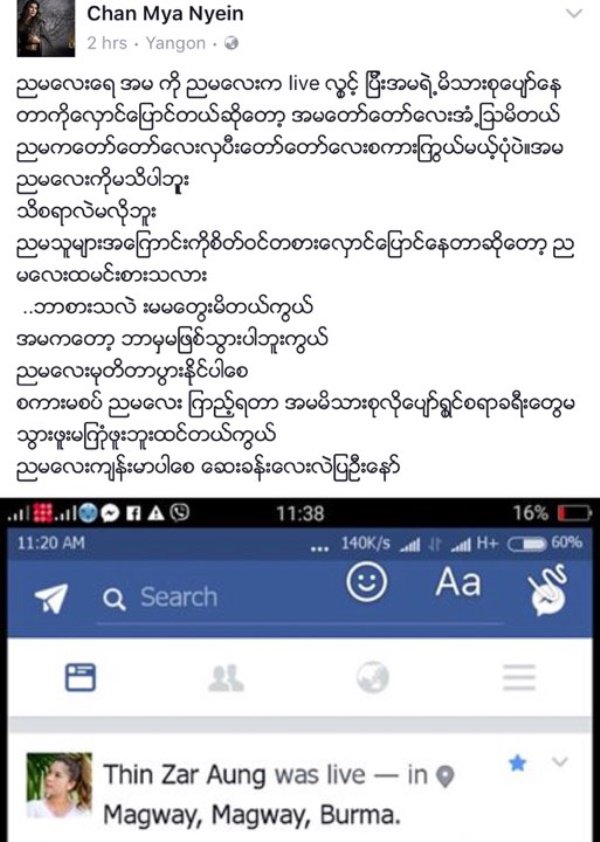Open Chan Mya Nyein's profile name
The image size is (600, 842).
[165, 14]
